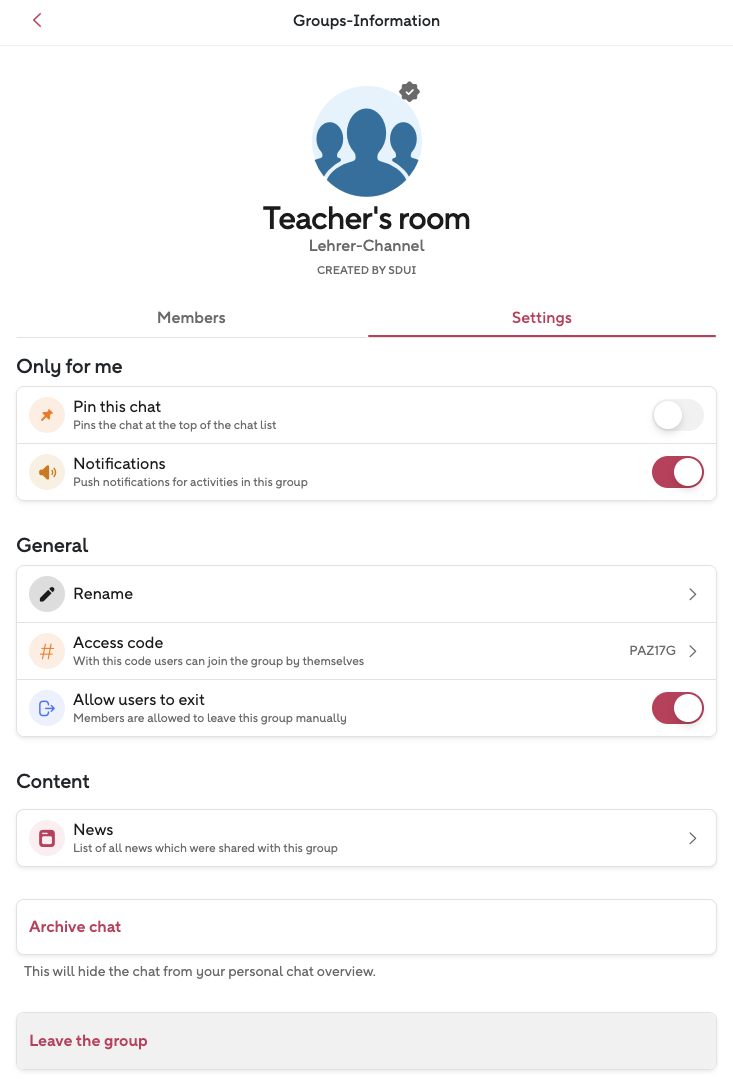This screenshot has height=1091, width=733.
Task: Switch to the Members tab
Action: [x=191, y=318]
